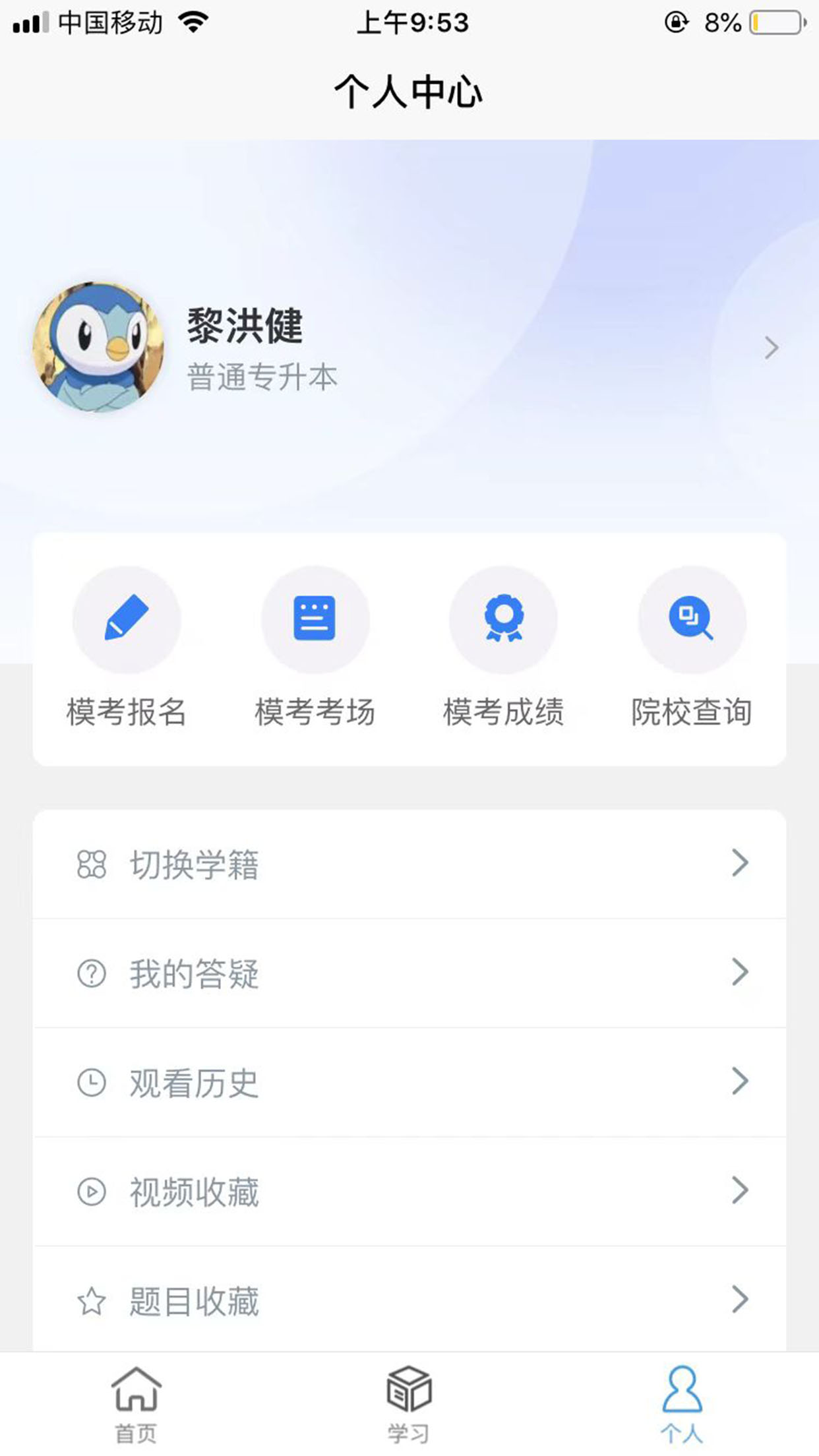
Task: Open 观看历史 watch history
Action: [409, 1082]
